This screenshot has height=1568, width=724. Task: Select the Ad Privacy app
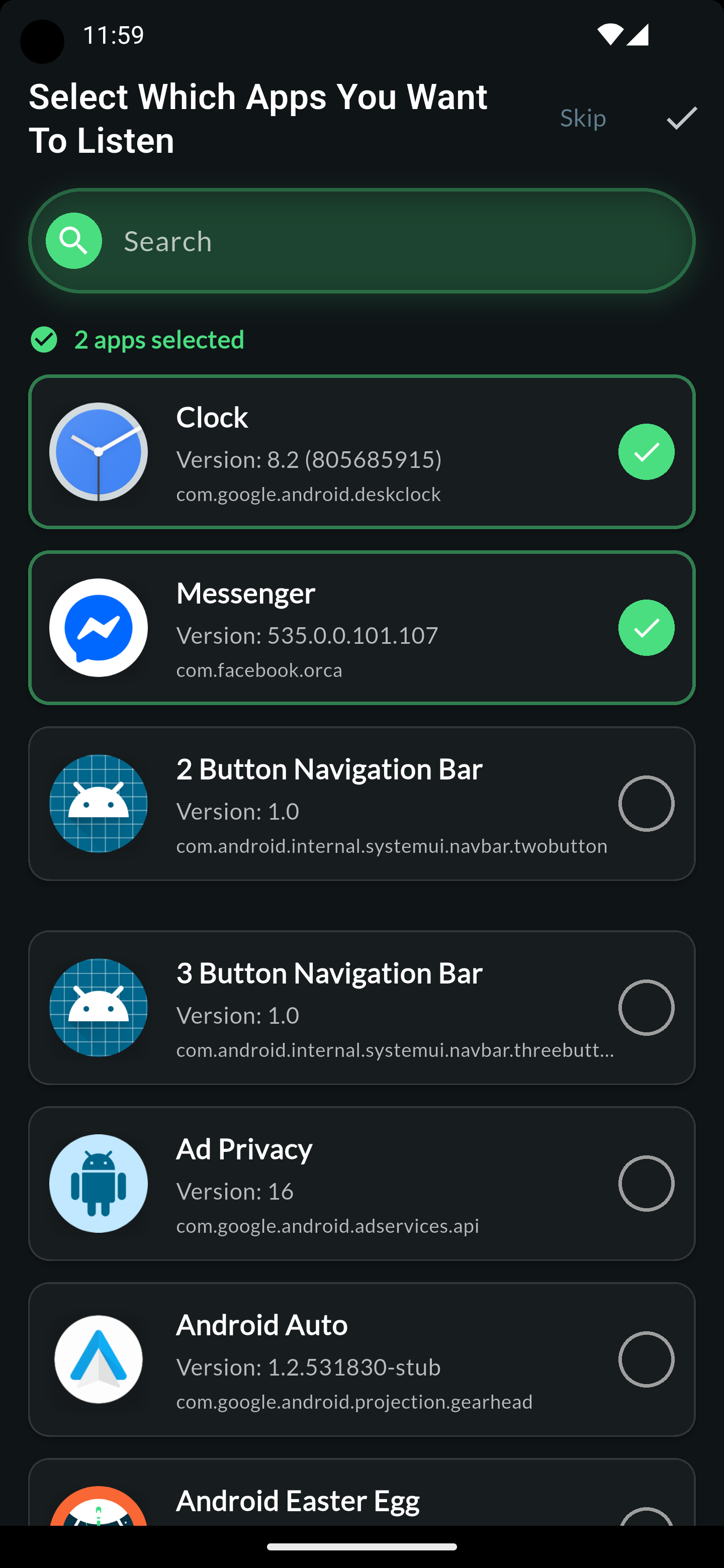coord(647,1183)
